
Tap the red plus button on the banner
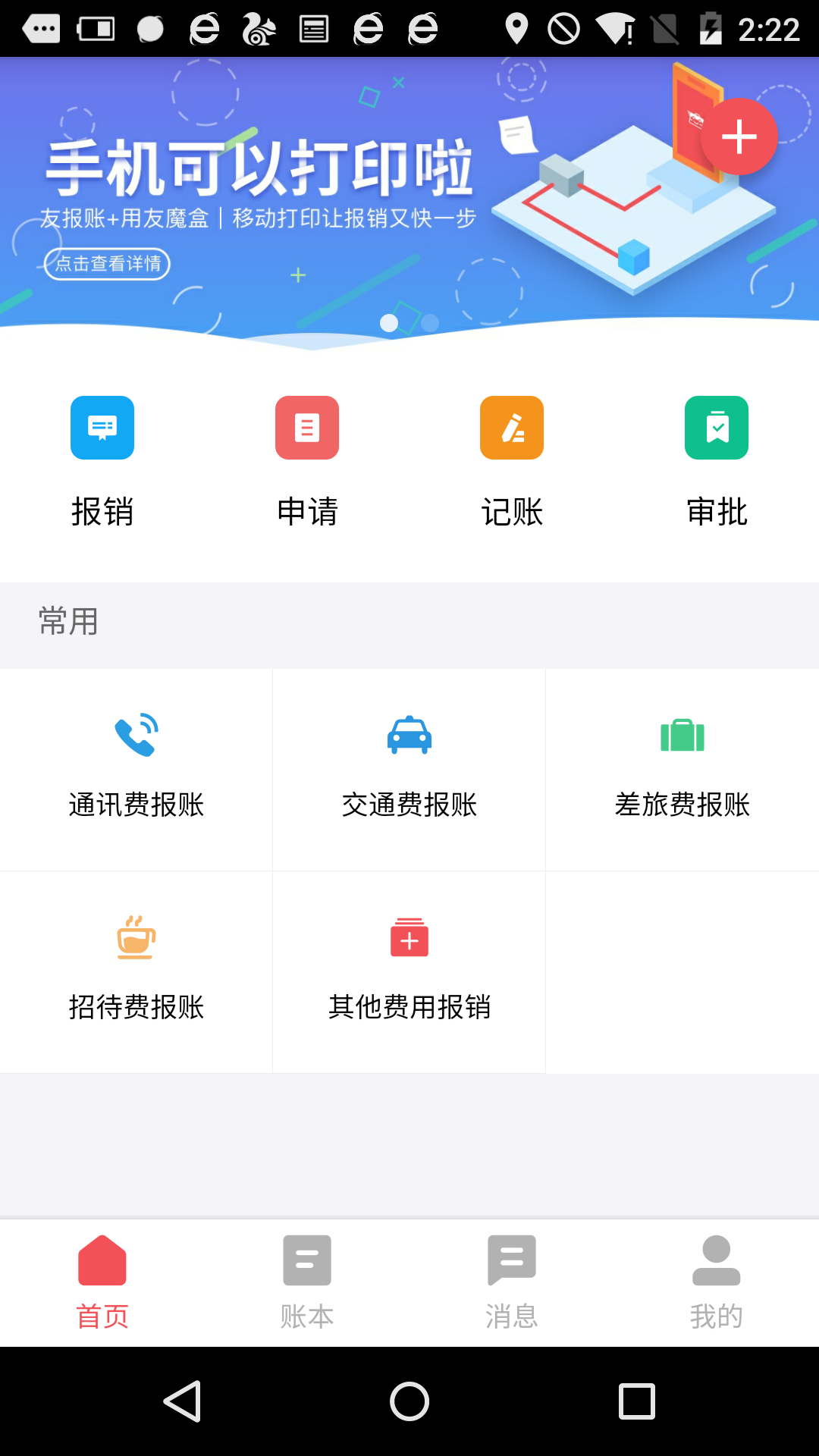pyautogui.click(x=739, y=136)
